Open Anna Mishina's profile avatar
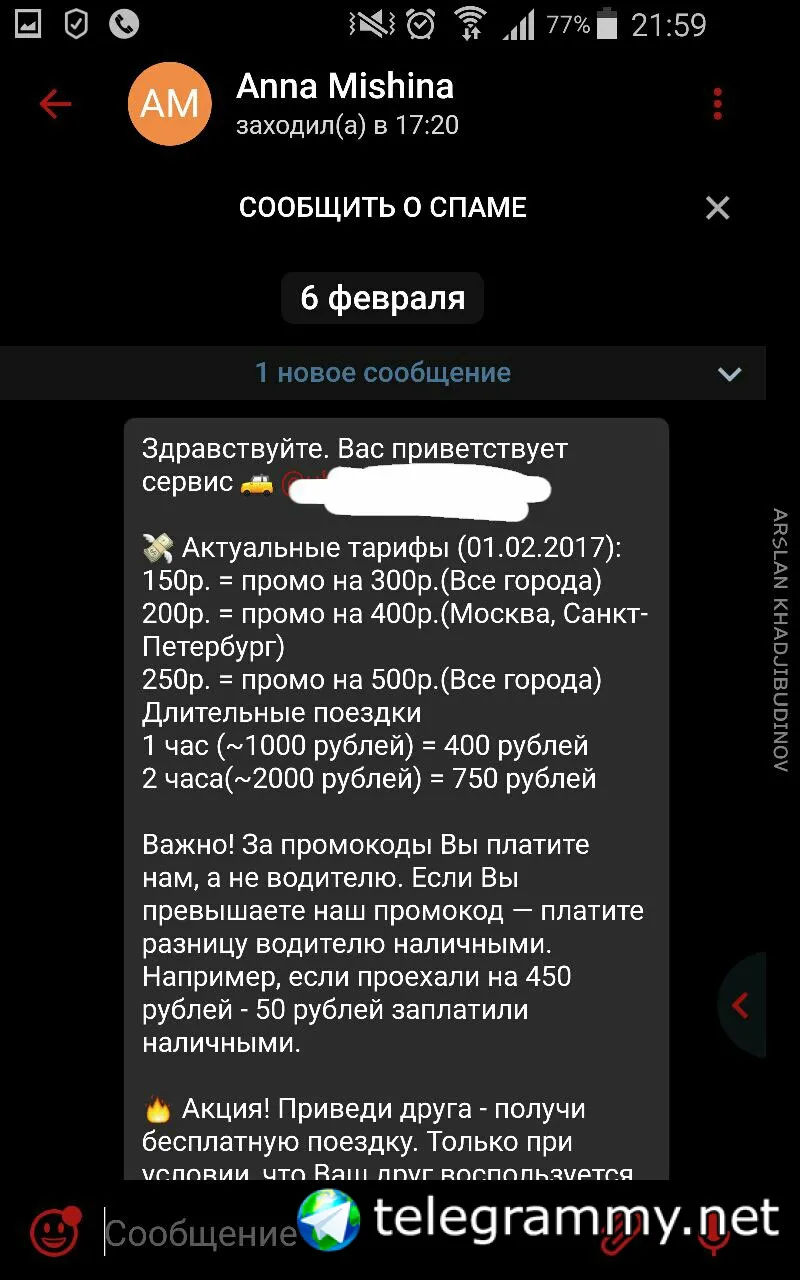The height and width of the screenshot is (1280, 800). coord(169,104)
